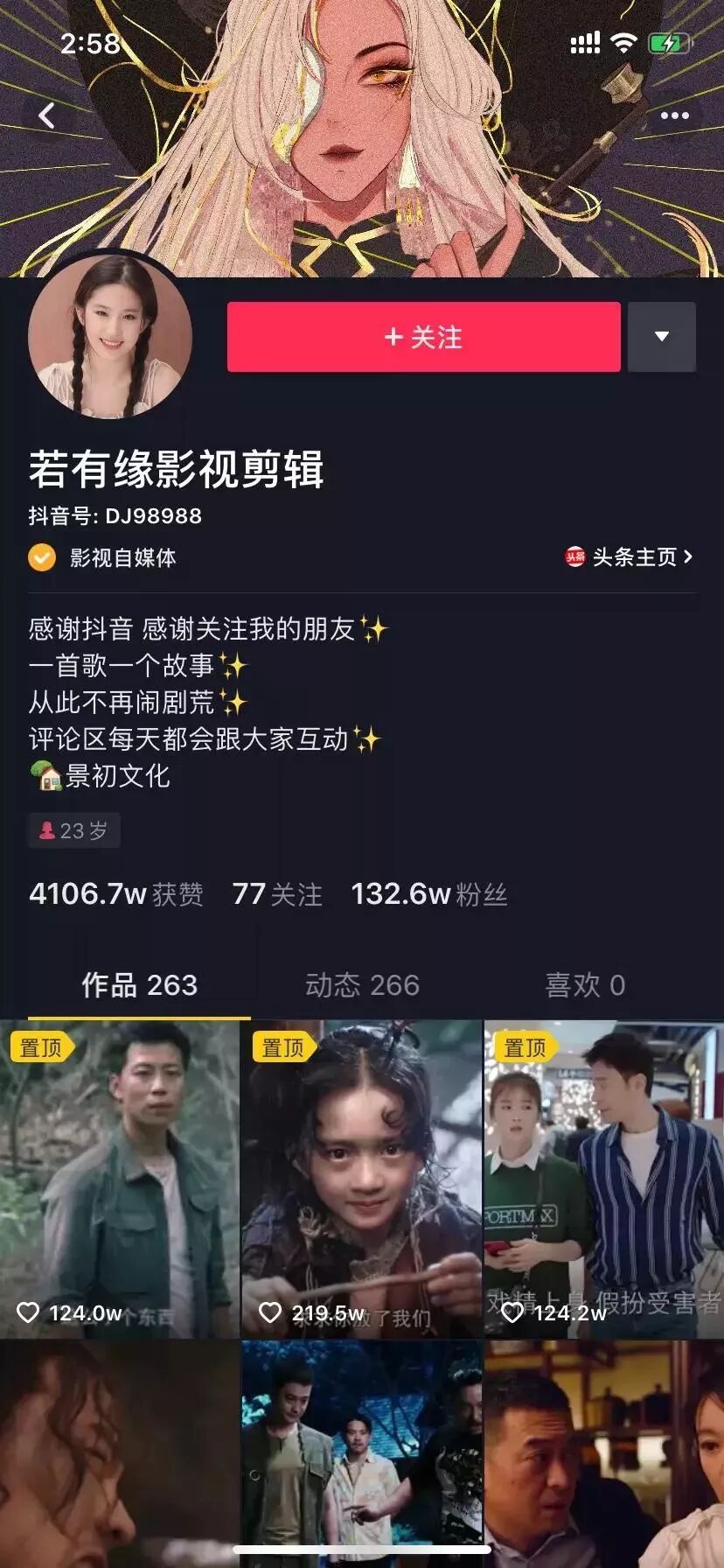
Task: Open the three-dot overflow menu
Action: point(674,115)
